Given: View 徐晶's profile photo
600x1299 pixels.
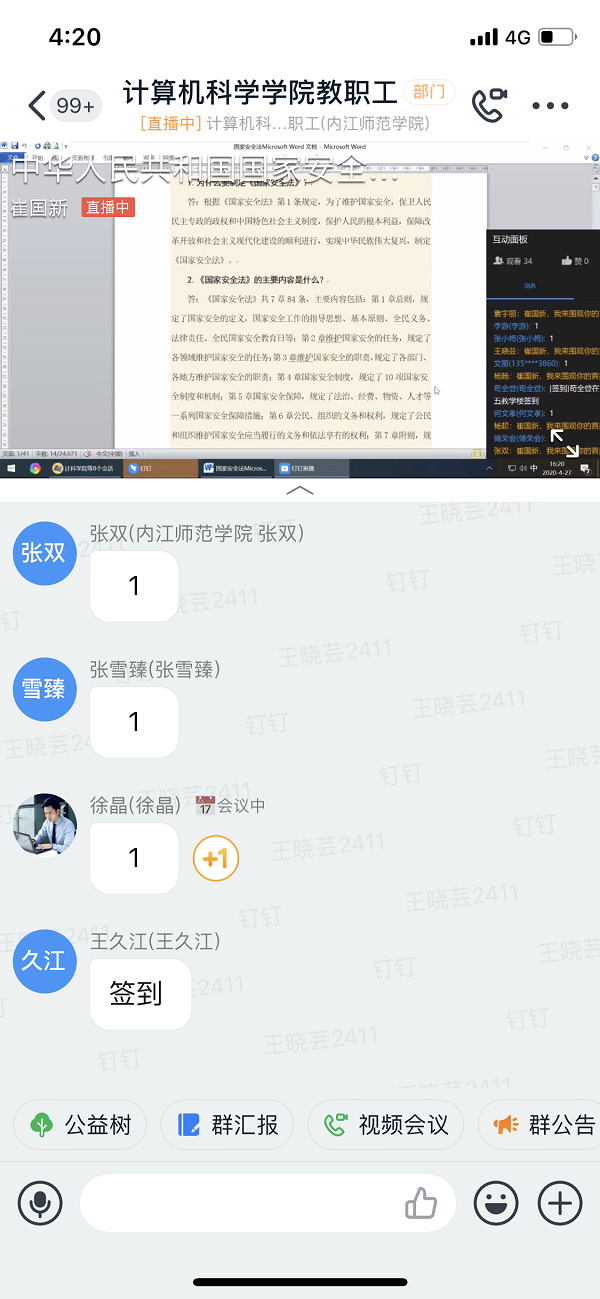Looking at the screenshot, I should [x=45, y=825].
